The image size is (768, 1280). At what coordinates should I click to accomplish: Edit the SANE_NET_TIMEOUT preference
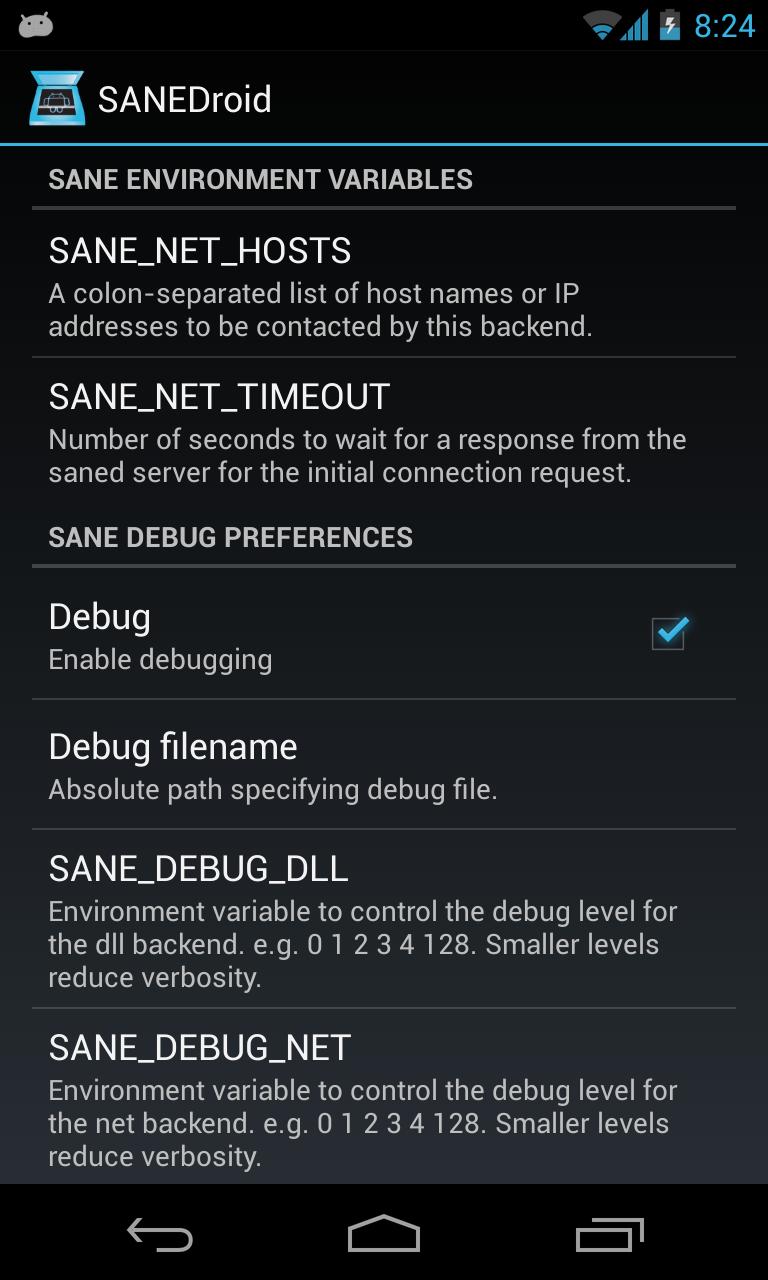(384, 430)
